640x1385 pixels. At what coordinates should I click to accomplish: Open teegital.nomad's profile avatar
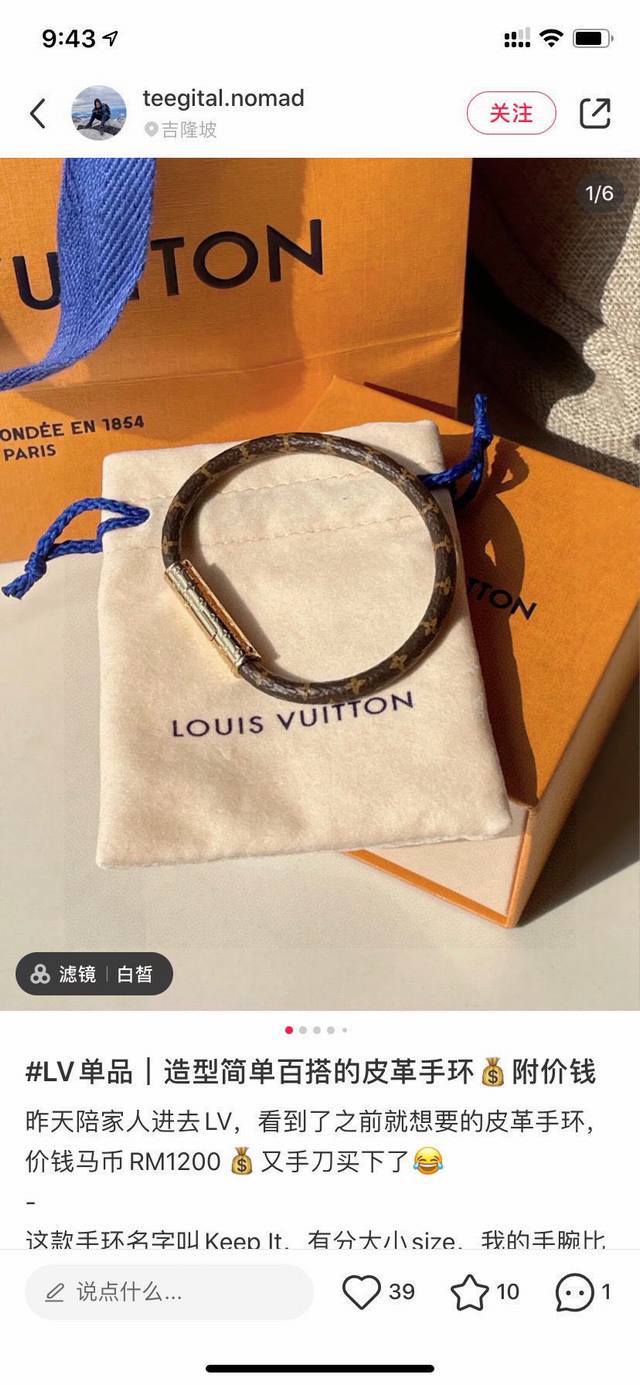pos(99,113)
